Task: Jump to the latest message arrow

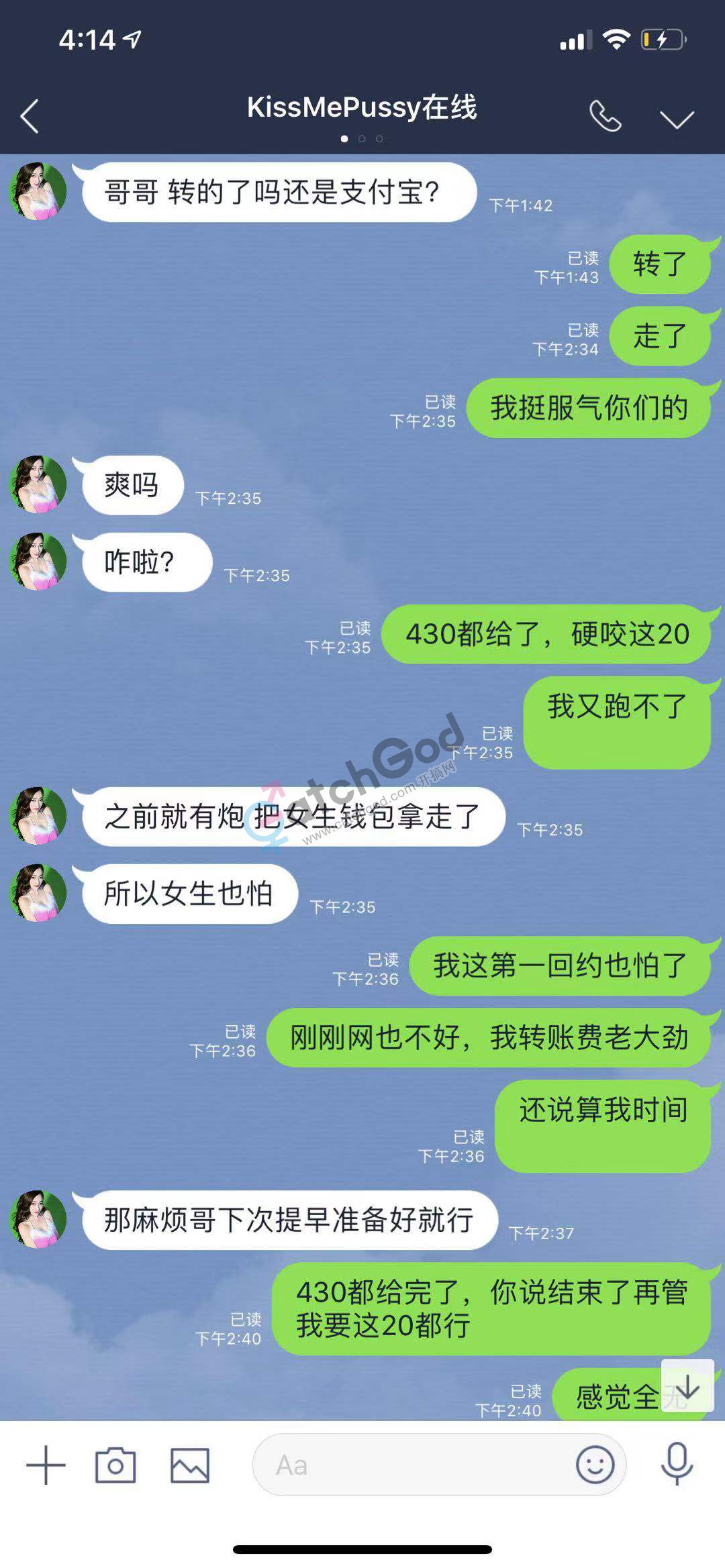Action: click(687, 1386)
